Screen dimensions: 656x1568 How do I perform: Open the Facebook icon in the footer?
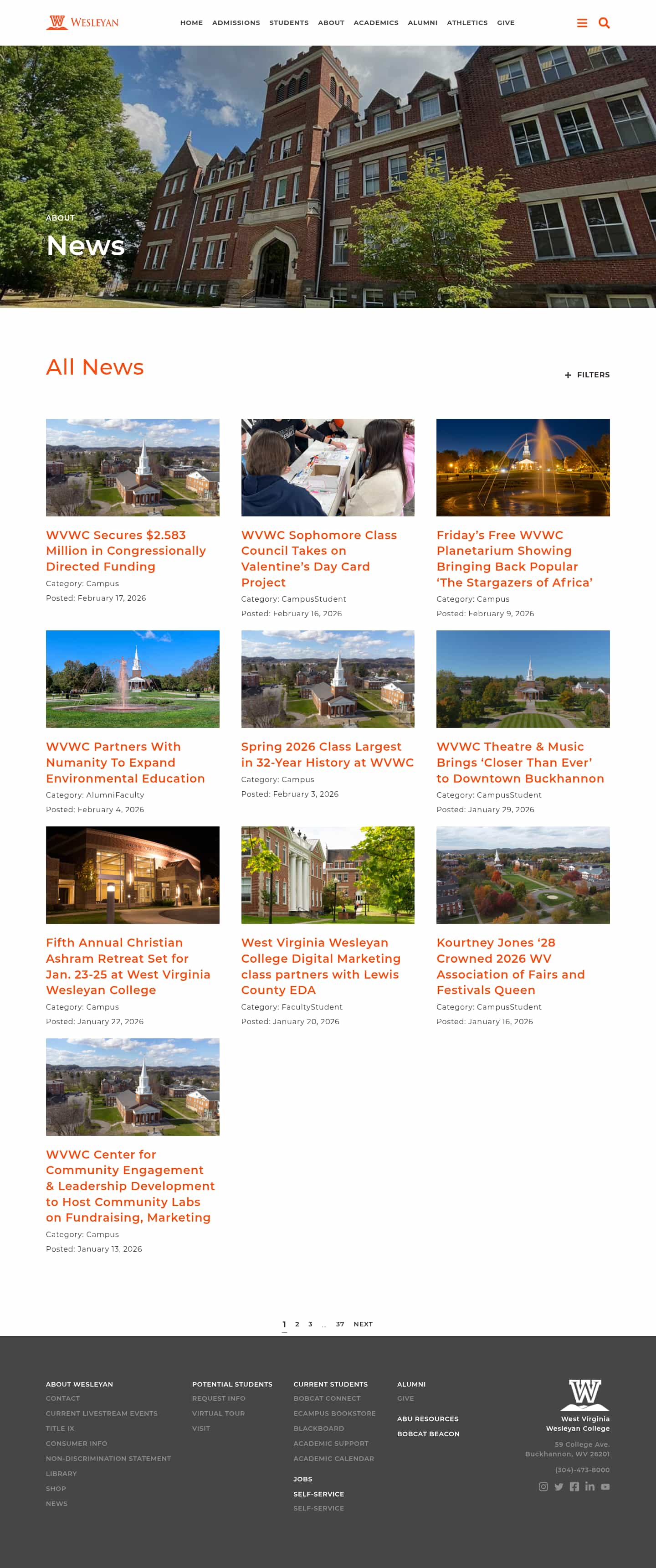pyautogui.click(x=574, y=1486)
